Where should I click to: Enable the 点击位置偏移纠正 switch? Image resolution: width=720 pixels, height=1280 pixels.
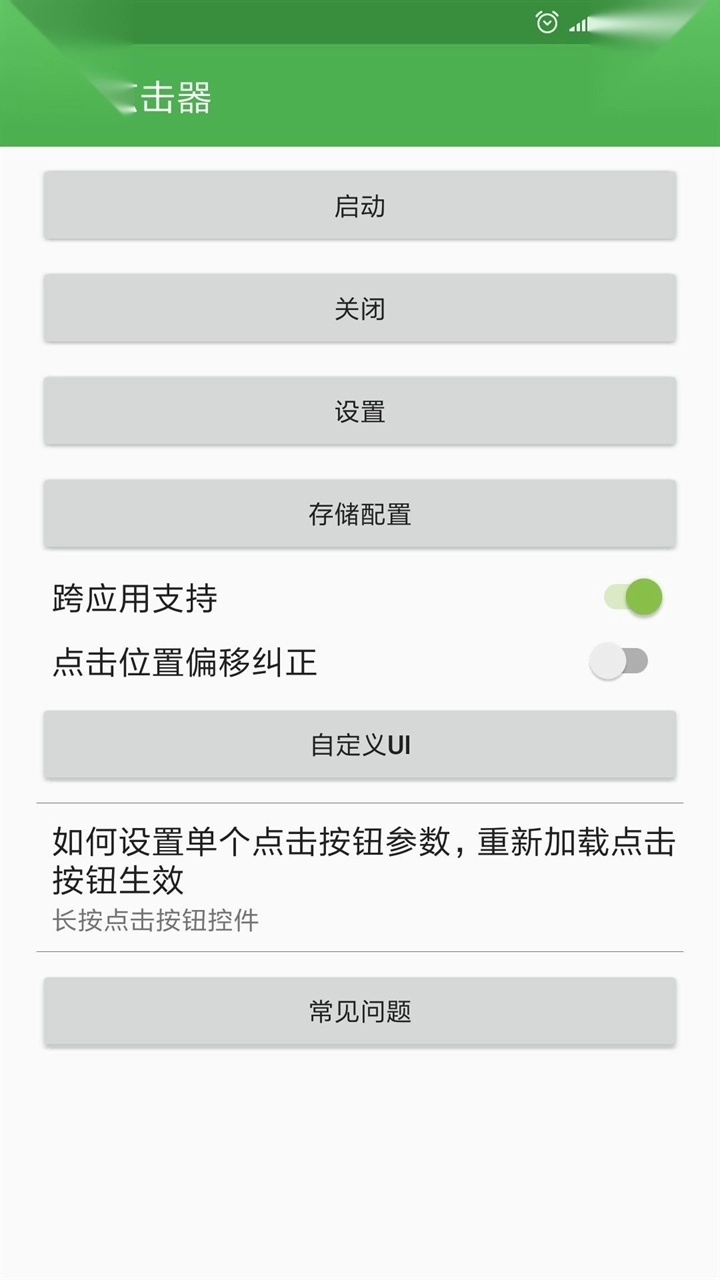[x=619, y=661]
